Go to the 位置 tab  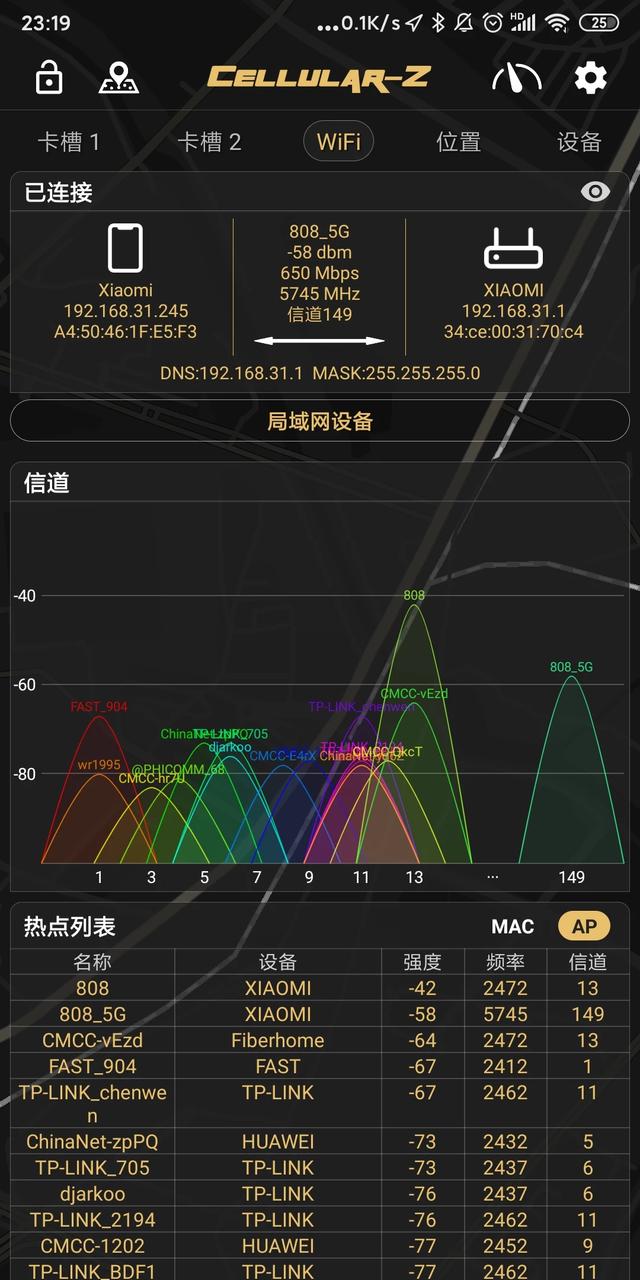[459, 142]
